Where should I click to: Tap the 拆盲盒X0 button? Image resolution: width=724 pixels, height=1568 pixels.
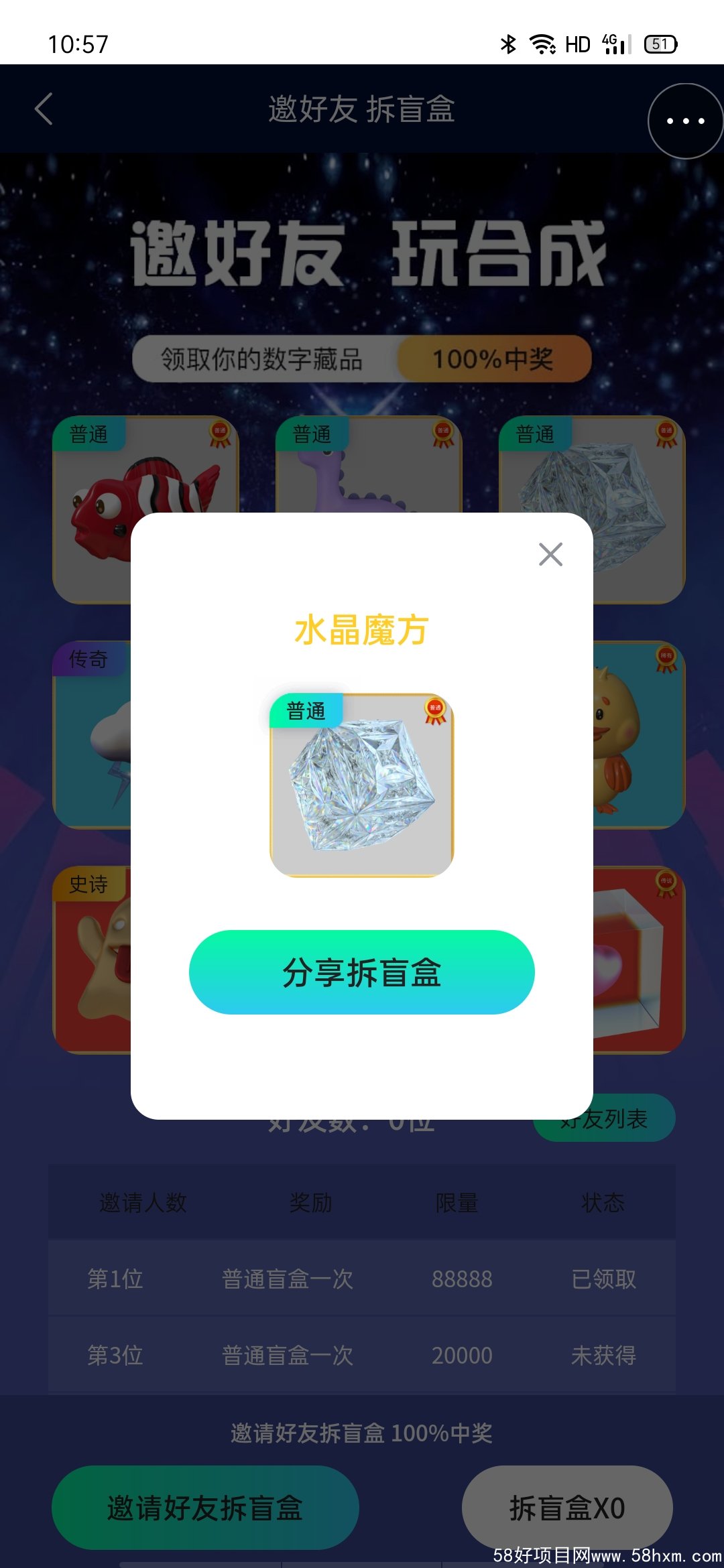[x=566, y=1508]
